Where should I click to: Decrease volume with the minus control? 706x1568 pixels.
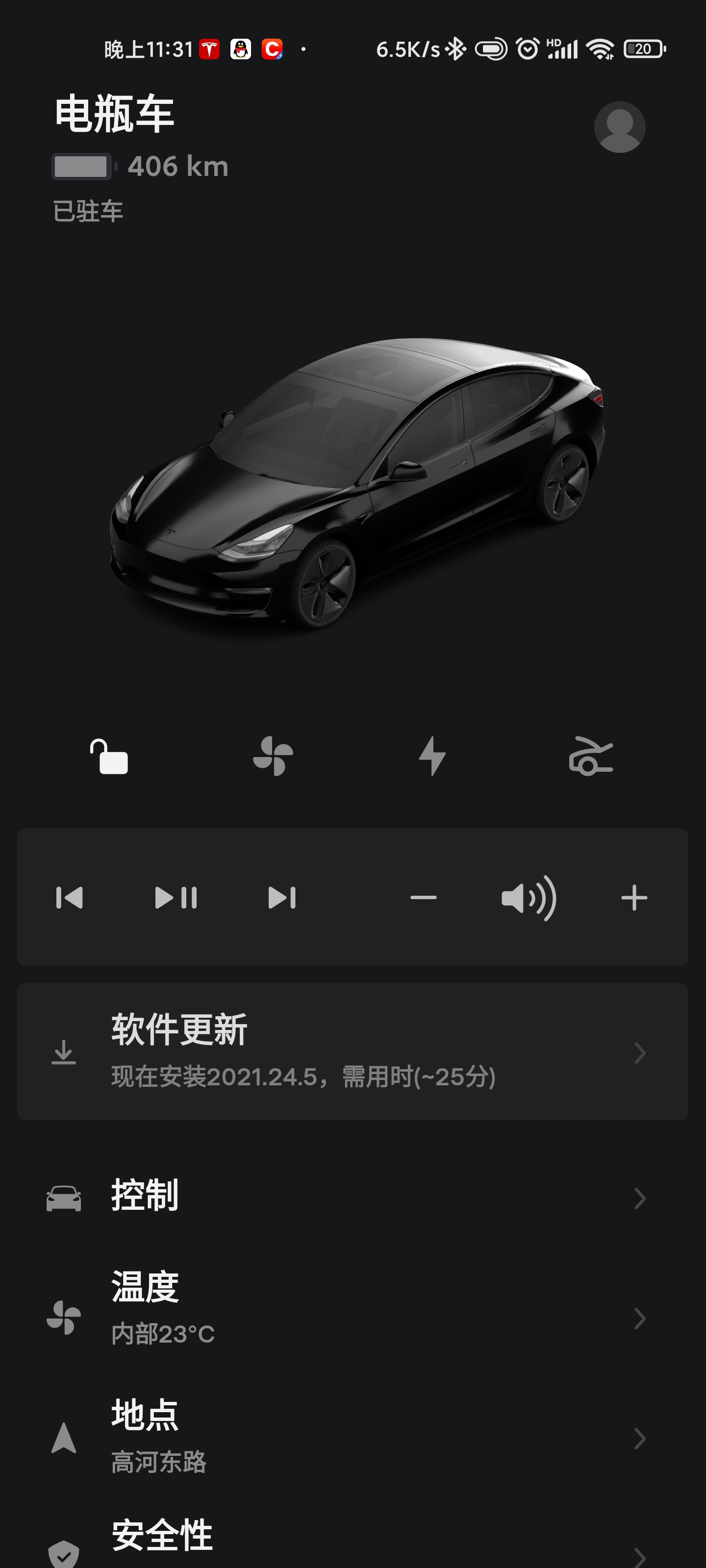click(424, 896)
